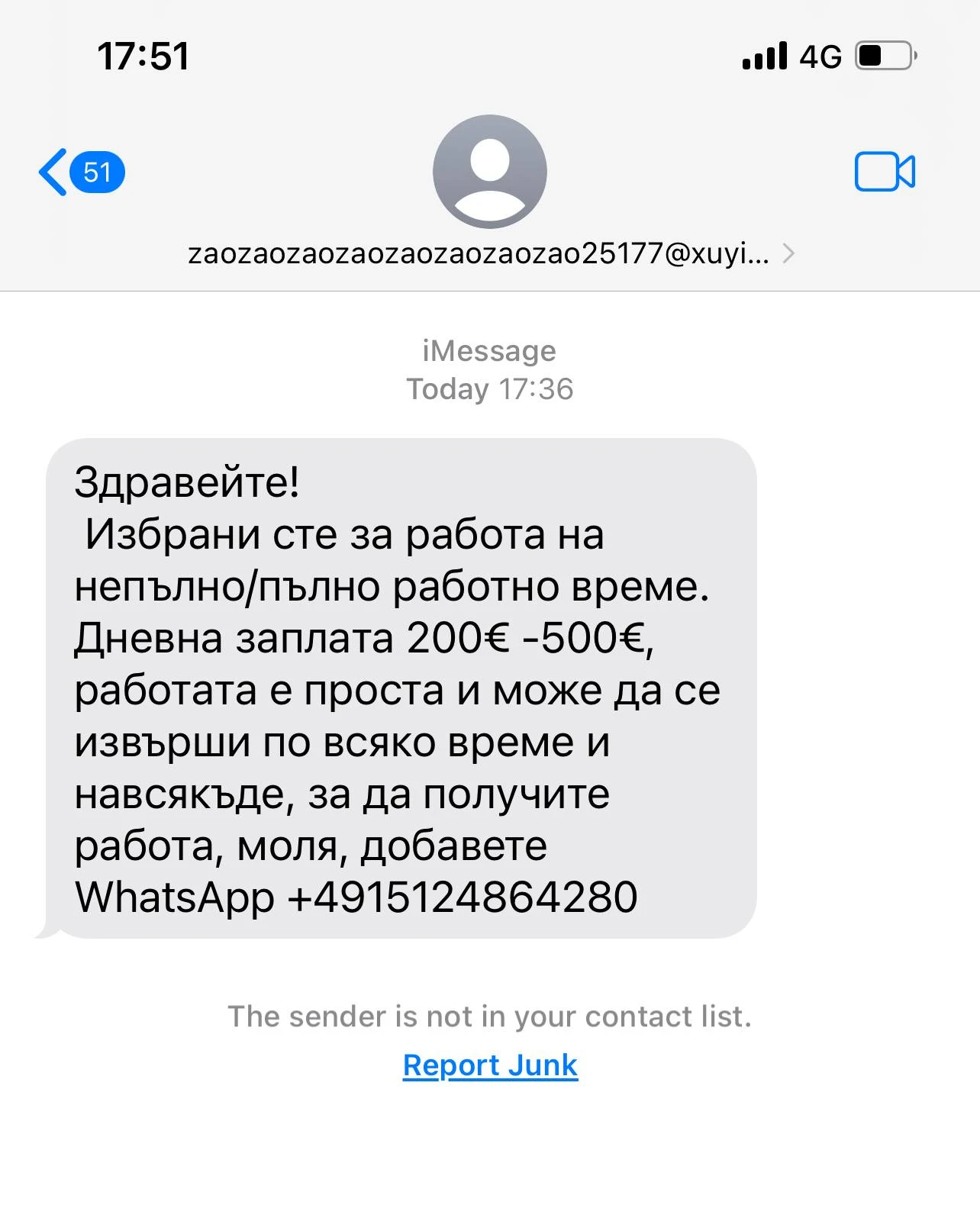Open the WhatsApp number +4915124864280 in the message
Screen dimensions: 980x1205
pyautogui.click(x=463, y=897)
